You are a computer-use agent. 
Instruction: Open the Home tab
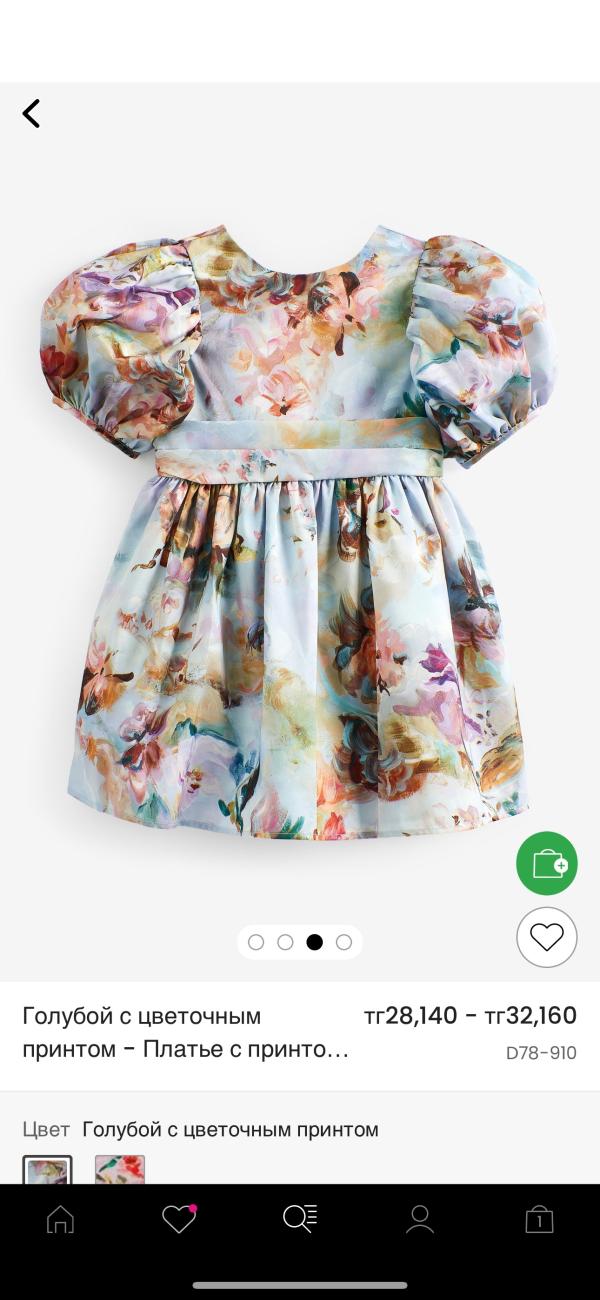click(x=60, y=1219)
